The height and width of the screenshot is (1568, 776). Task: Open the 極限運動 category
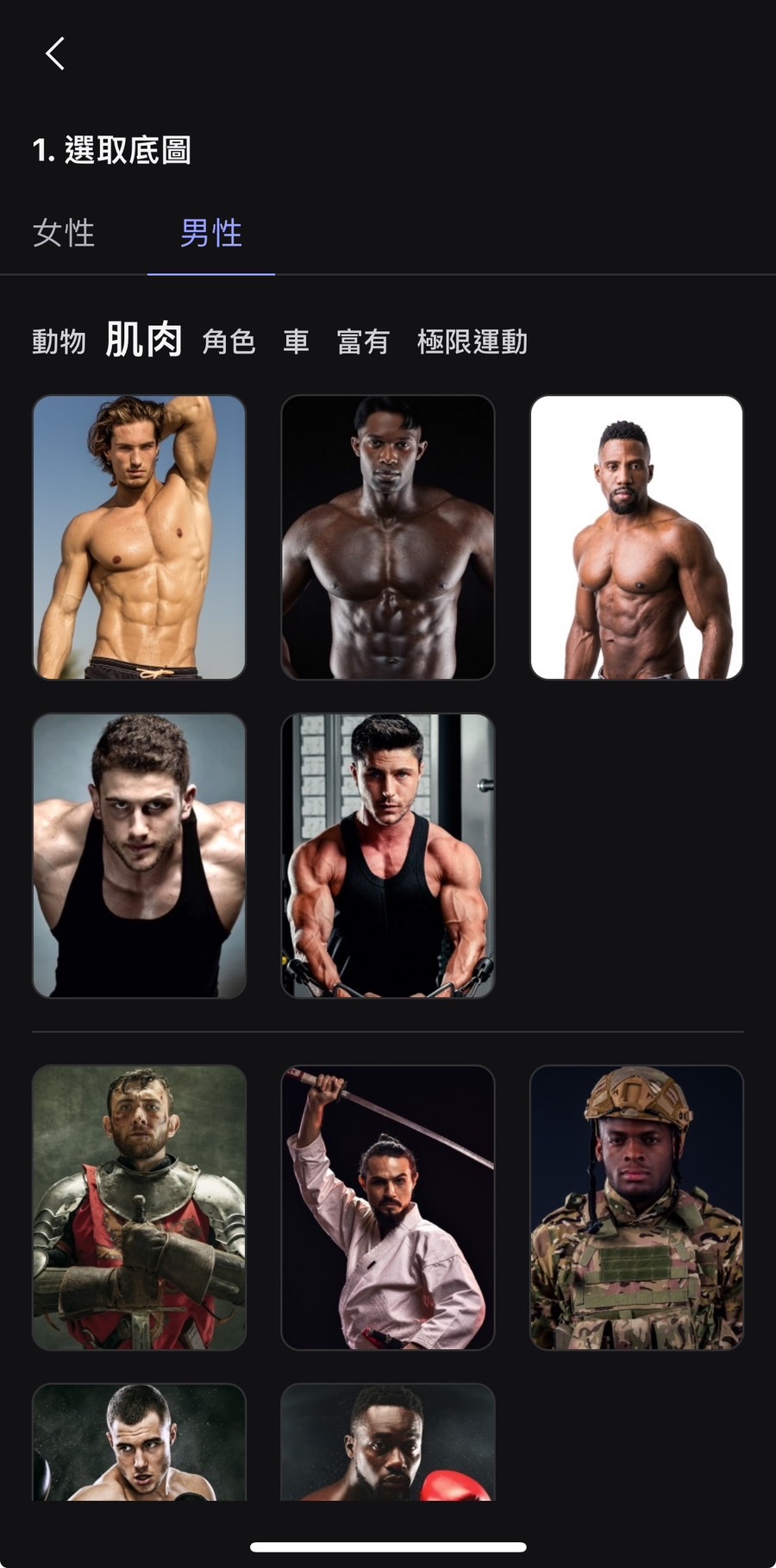coord(472,342)
